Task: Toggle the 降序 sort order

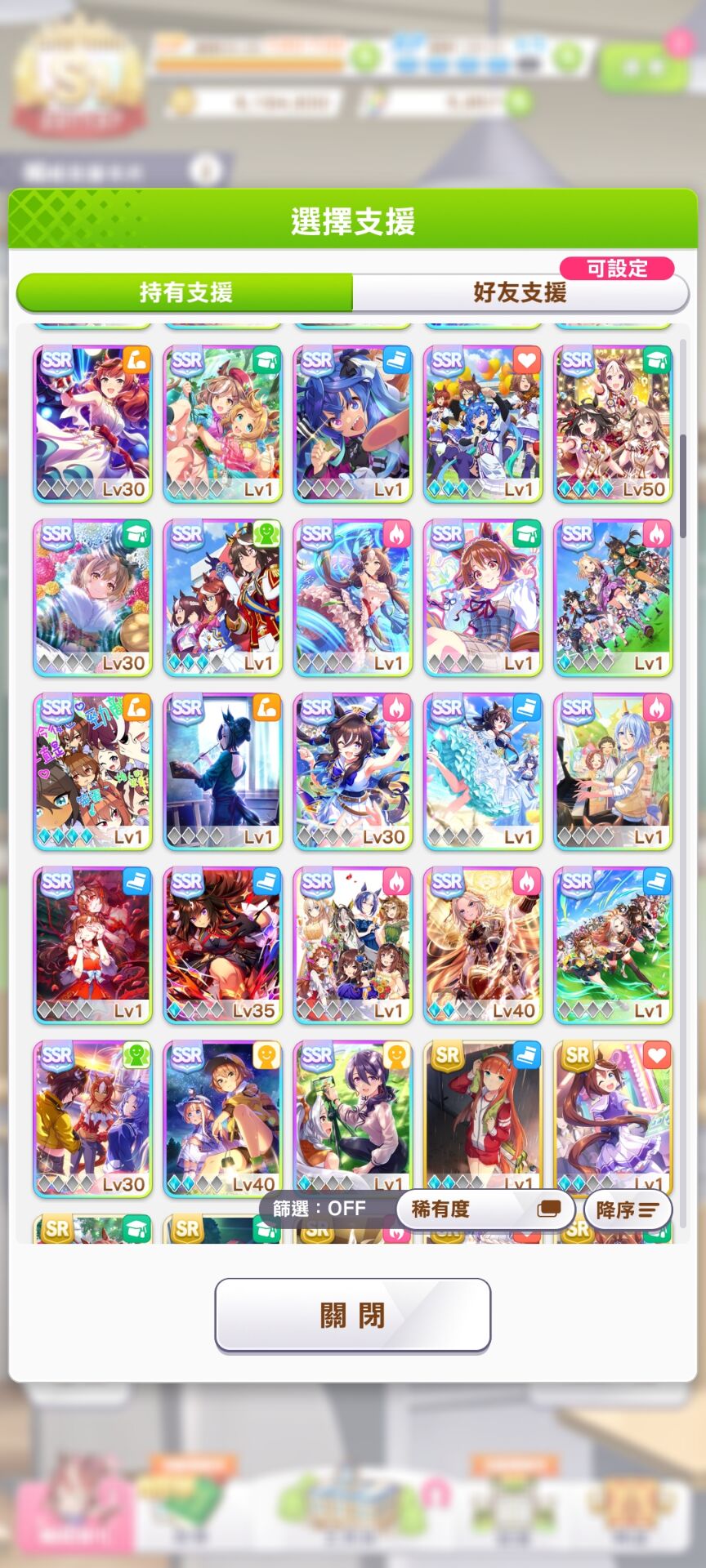Action: point(628,1209)
